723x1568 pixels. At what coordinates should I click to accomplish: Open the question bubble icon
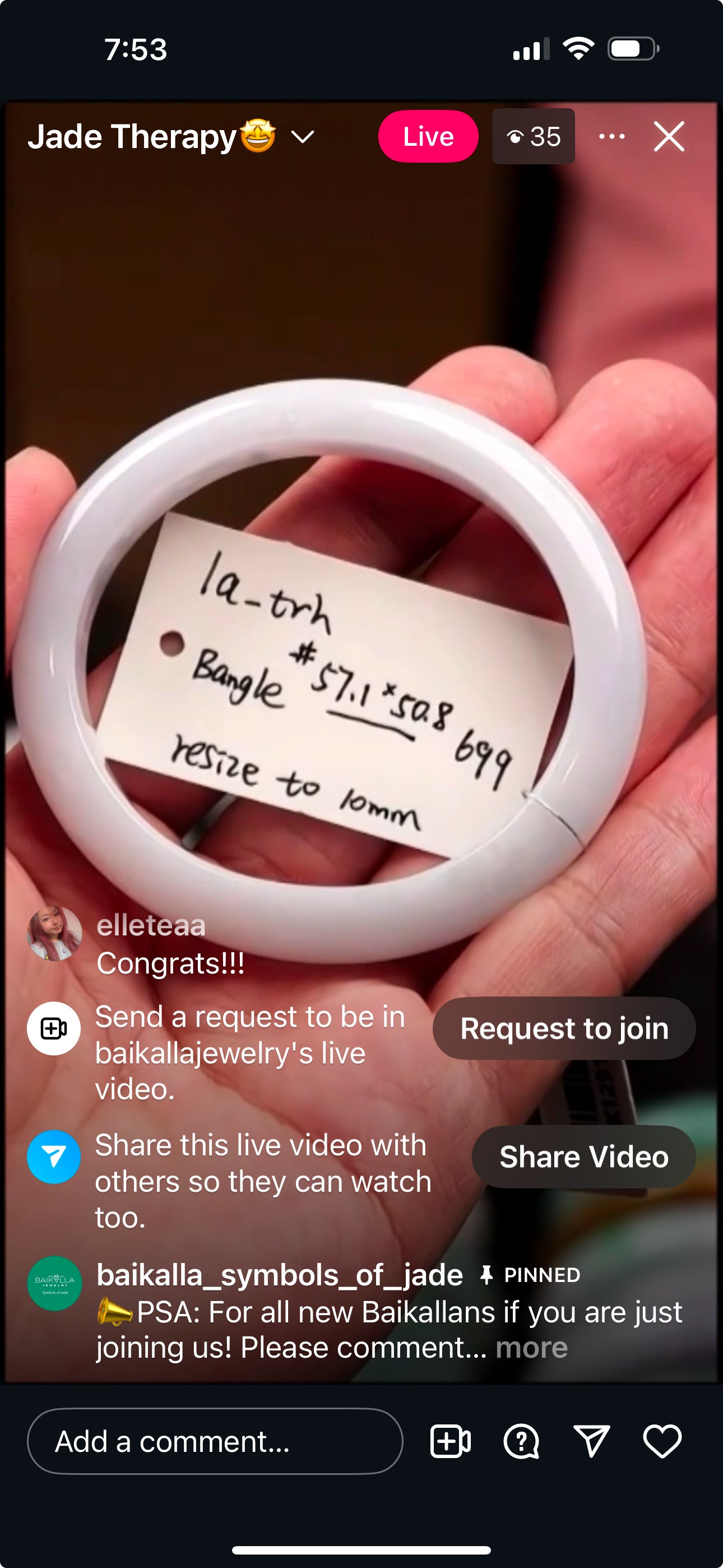[x=521, y=1441]
